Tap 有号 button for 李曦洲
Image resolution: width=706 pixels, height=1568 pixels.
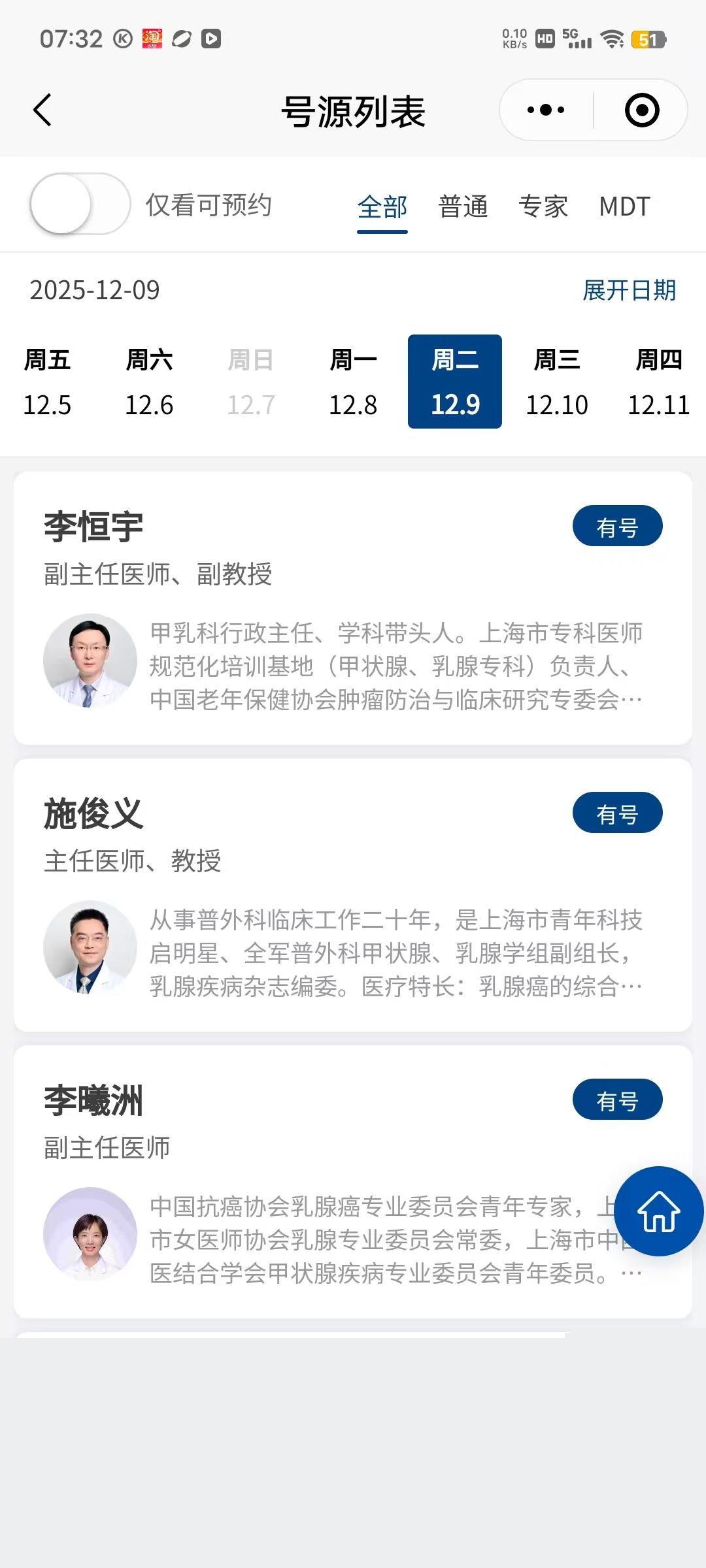617,1100
